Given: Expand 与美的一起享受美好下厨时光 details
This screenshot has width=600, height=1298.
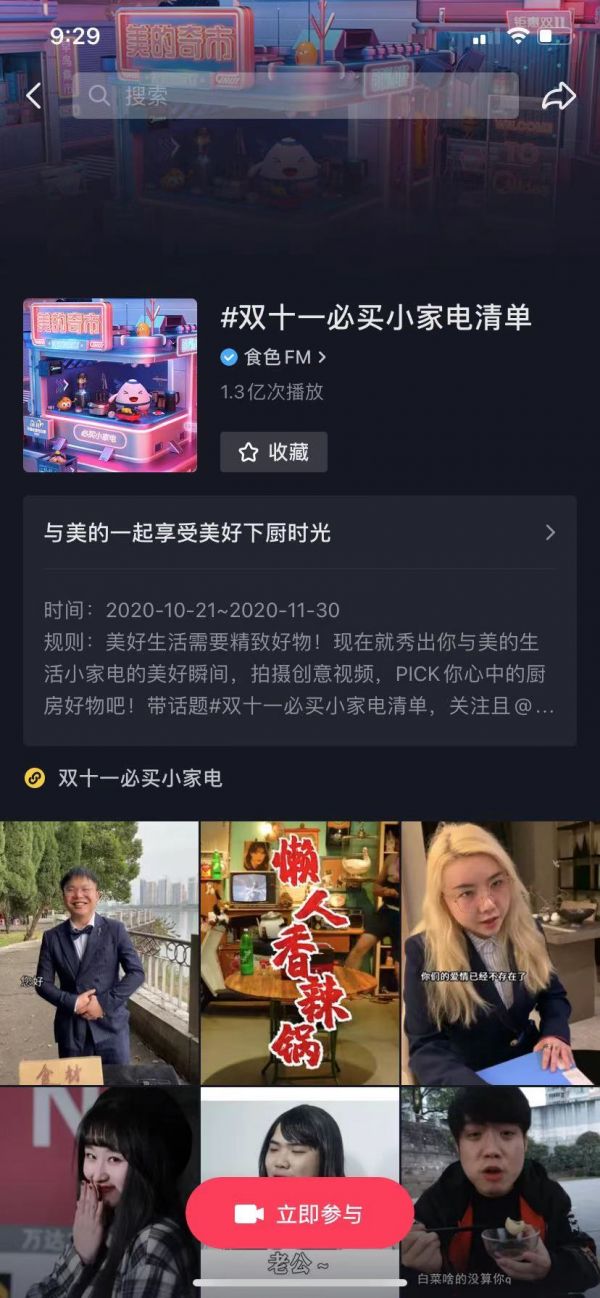Looking at the screenshot, I should (299, 533).
